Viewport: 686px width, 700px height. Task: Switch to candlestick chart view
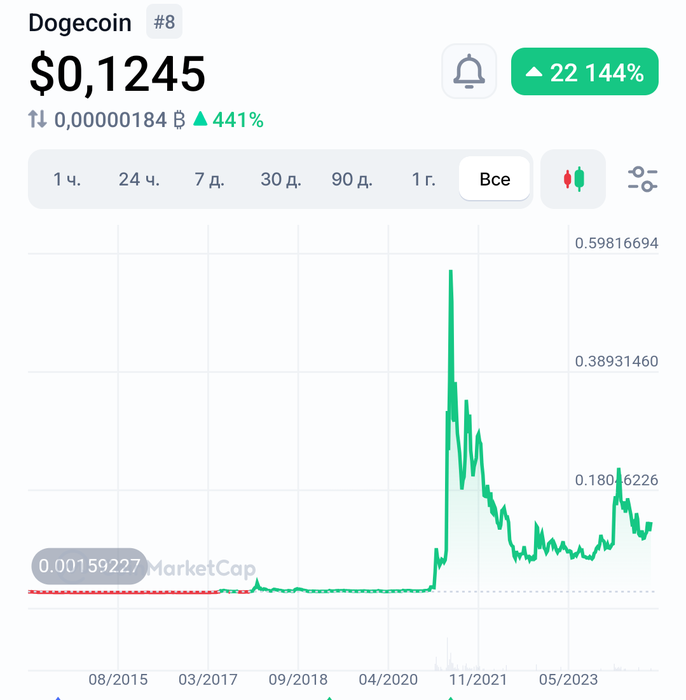click(x=573, y=179)
